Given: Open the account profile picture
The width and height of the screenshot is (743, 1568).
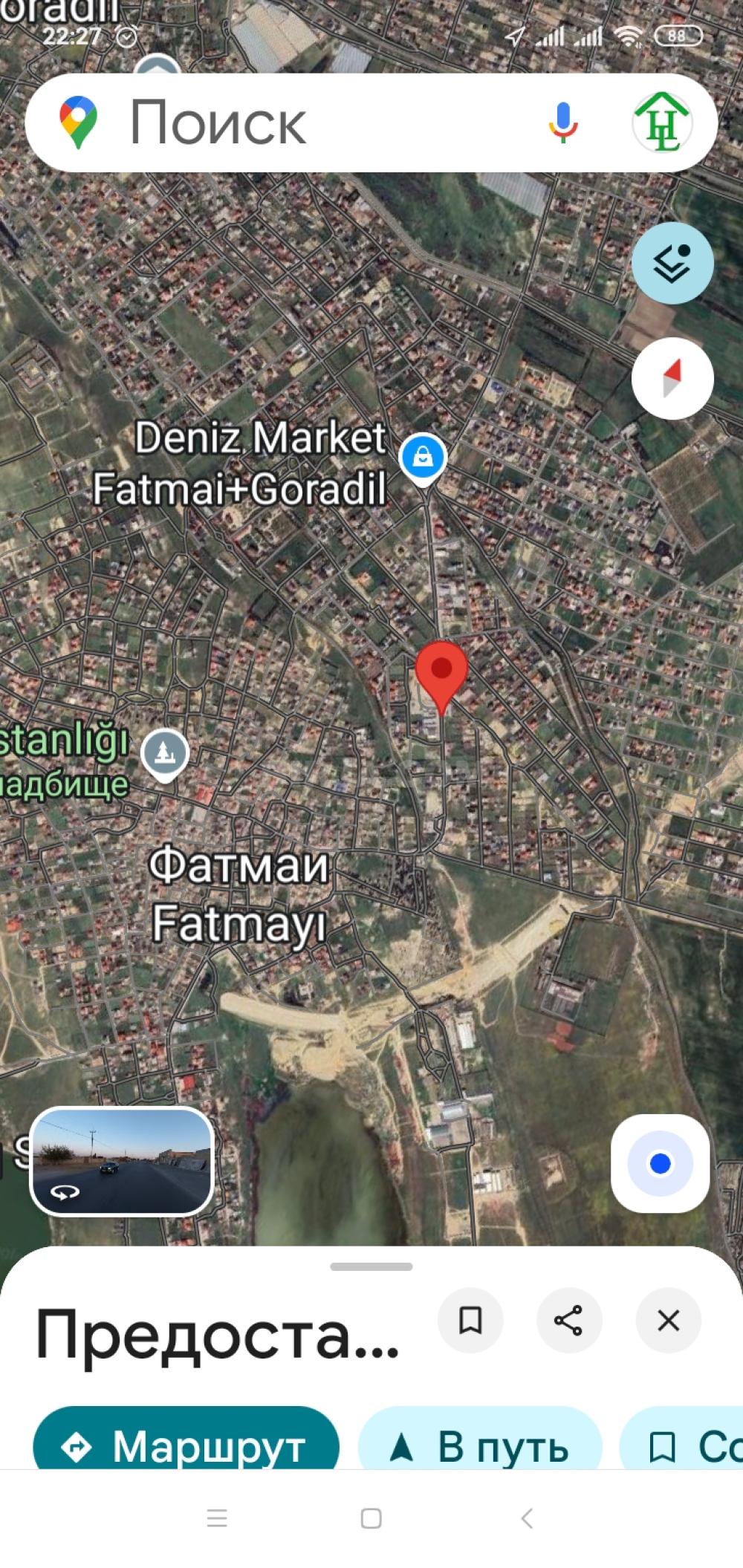Looking at the screenshot, I should (x=661, y=123).
